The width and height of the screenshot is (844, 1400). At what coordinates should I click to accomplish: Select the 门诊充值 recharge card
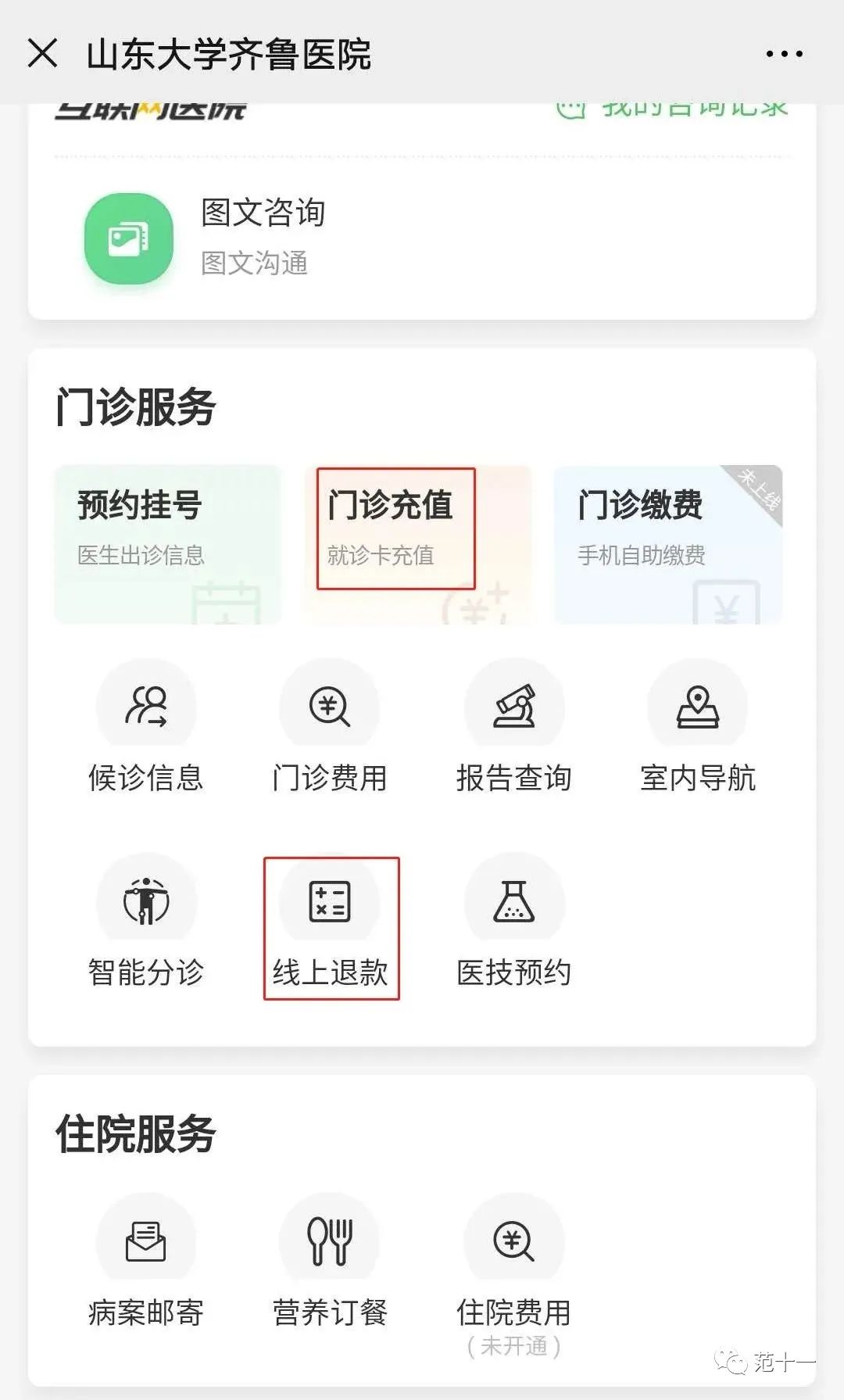[x=395, y=528]
